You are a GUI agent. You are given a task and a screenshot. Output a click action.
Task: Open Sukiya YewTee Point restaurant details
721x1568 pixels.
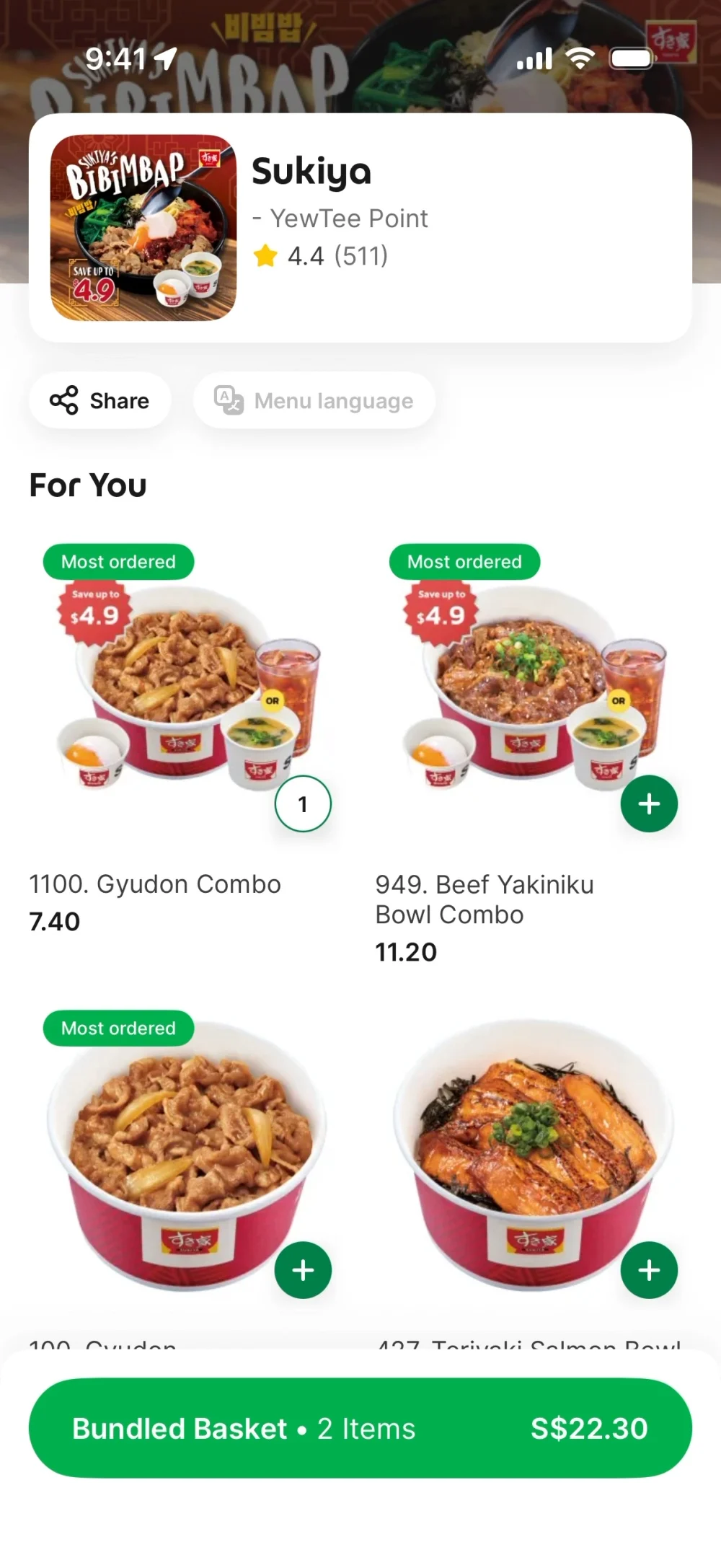click(359, 227)
